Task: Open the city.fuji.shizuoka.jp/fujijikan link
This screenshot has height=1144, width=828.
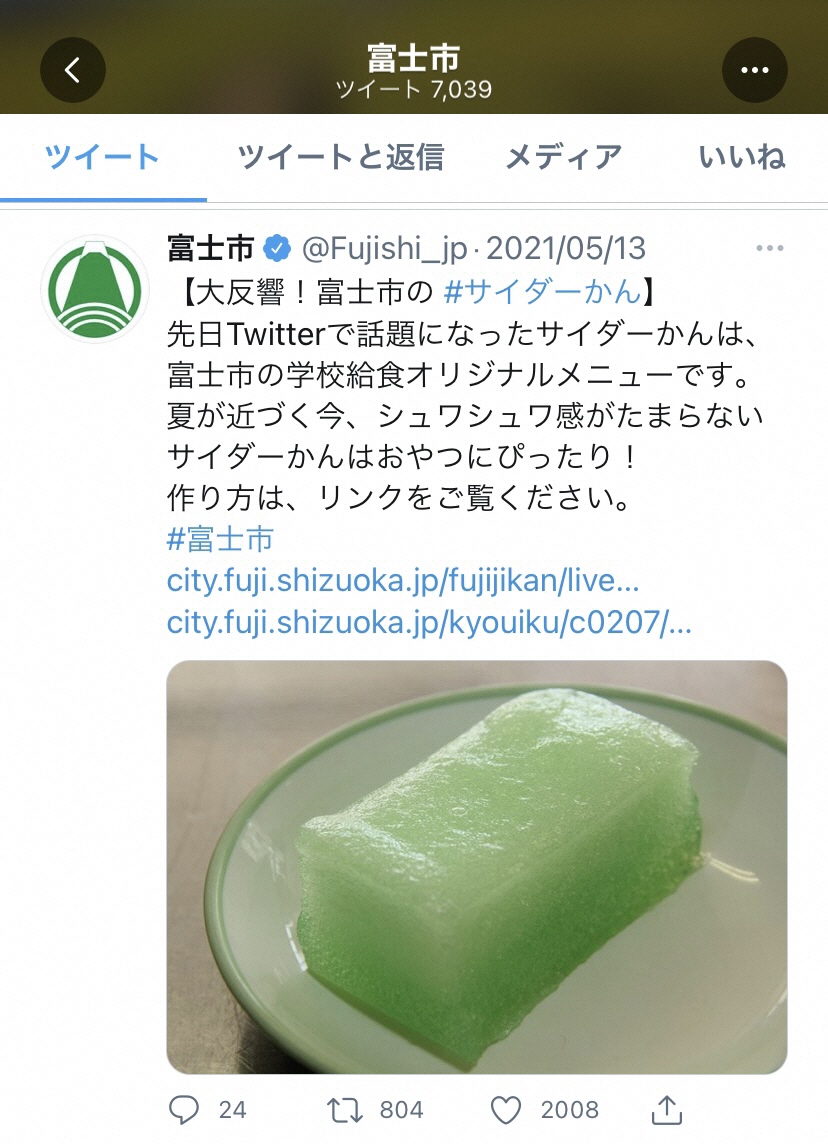Action: (402, 582)
